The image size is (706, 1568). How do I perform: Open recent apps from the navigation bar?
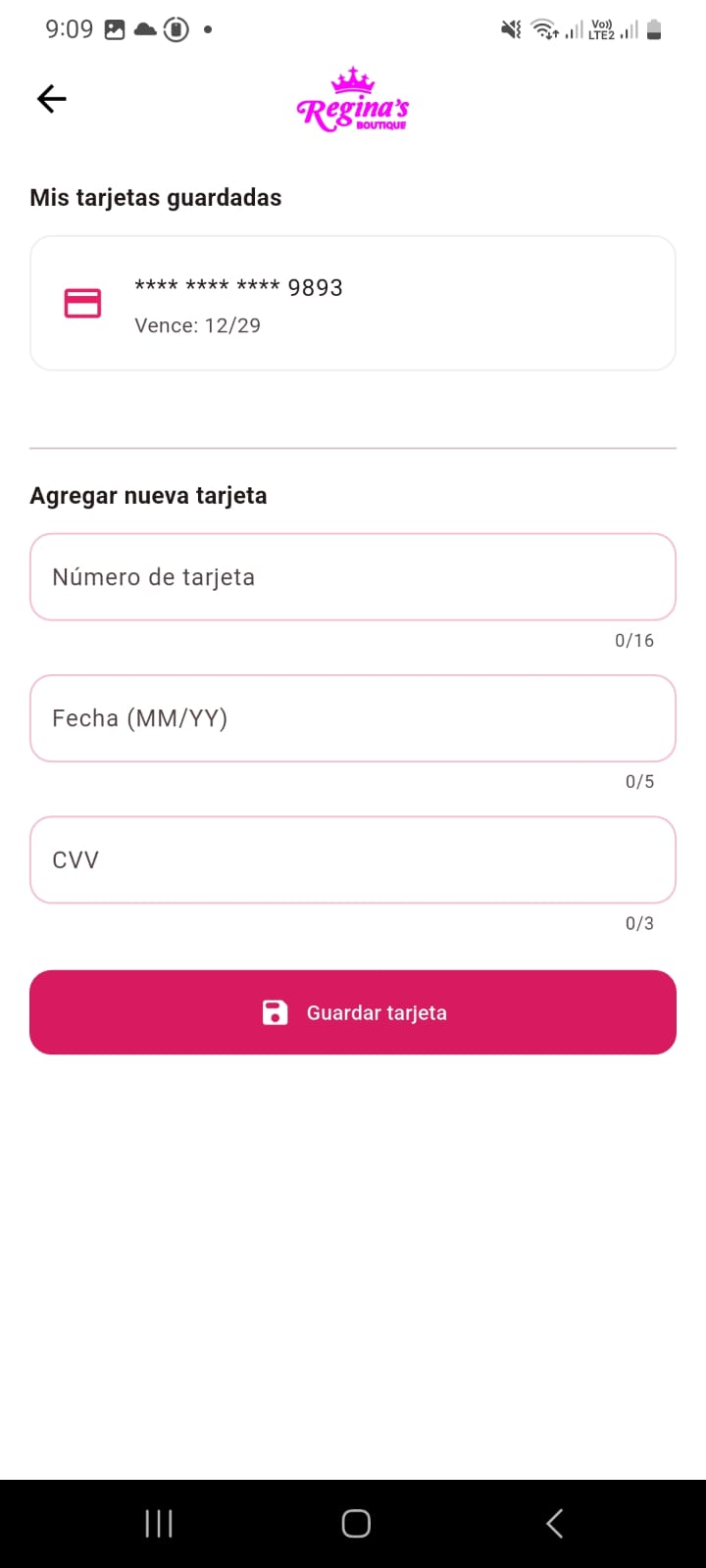coord(159,1523)
